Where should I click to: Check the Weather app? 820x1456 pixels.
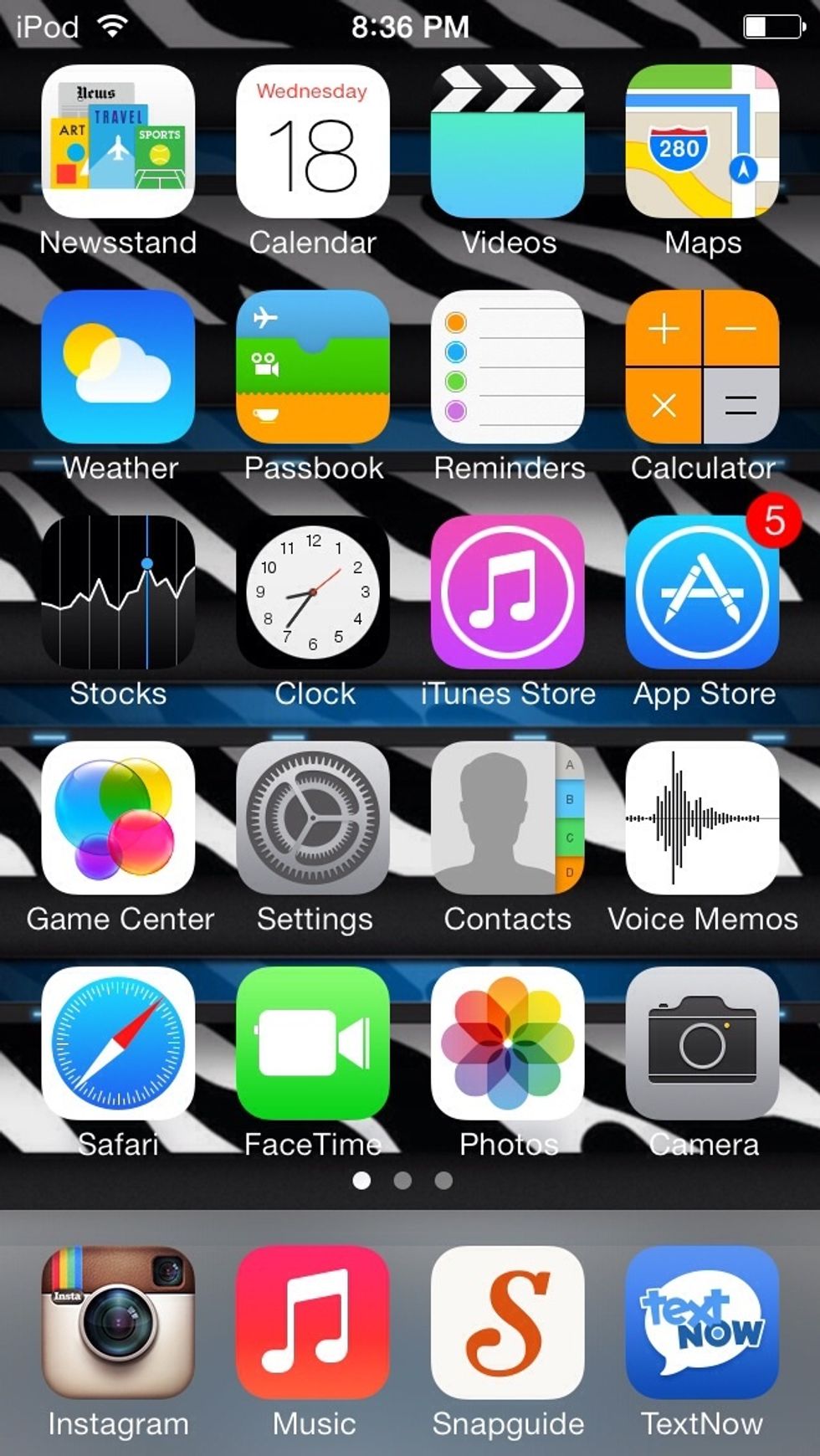[x=118, y=367]
